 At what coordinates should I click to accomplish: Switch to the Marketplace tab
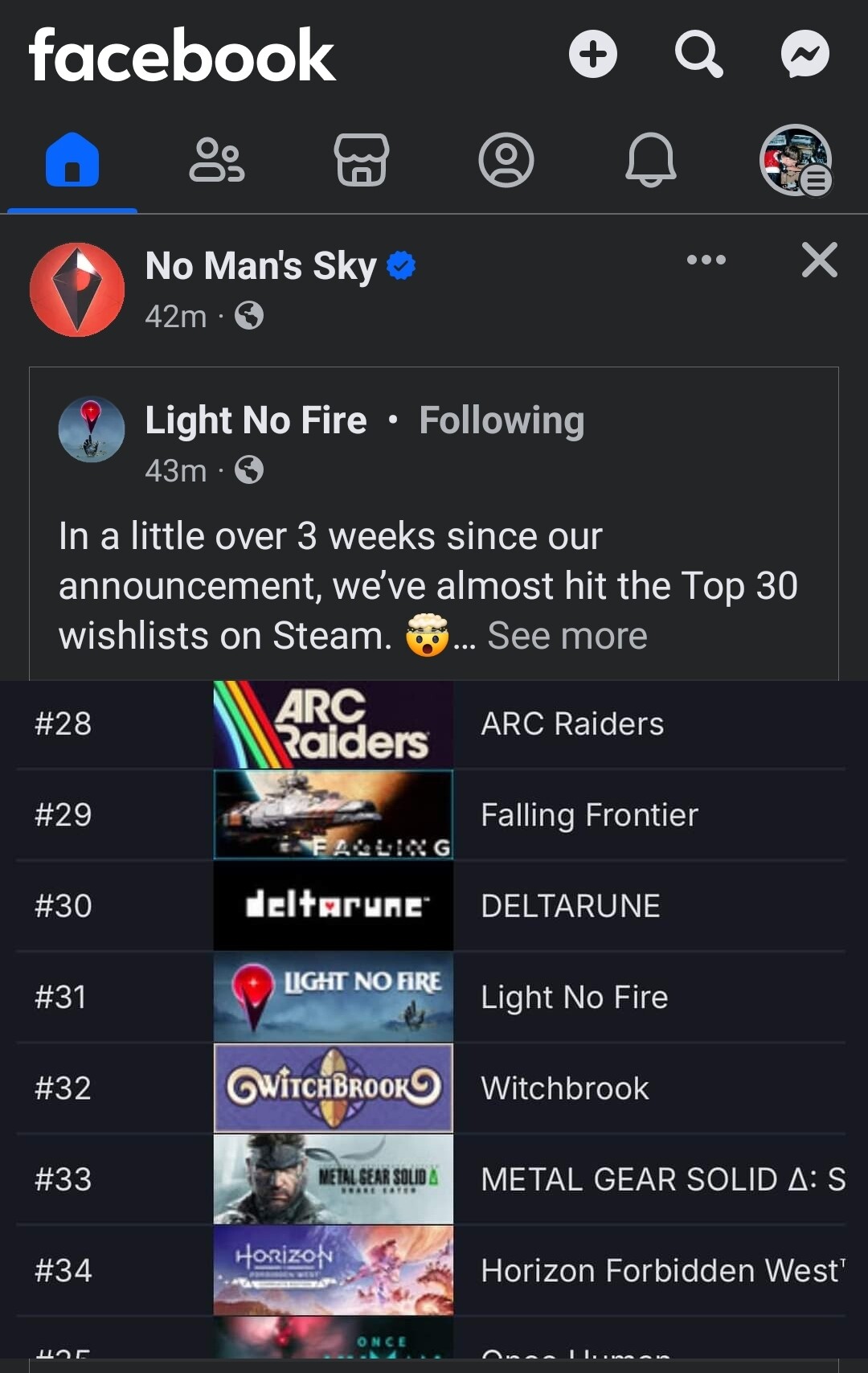362,160
